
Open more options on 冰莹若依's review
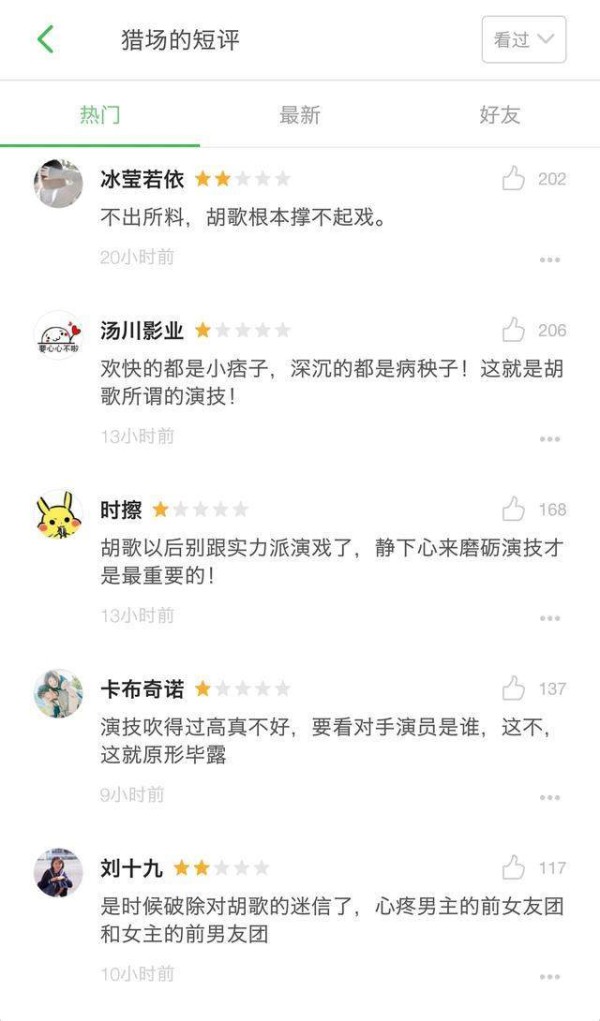550,260
